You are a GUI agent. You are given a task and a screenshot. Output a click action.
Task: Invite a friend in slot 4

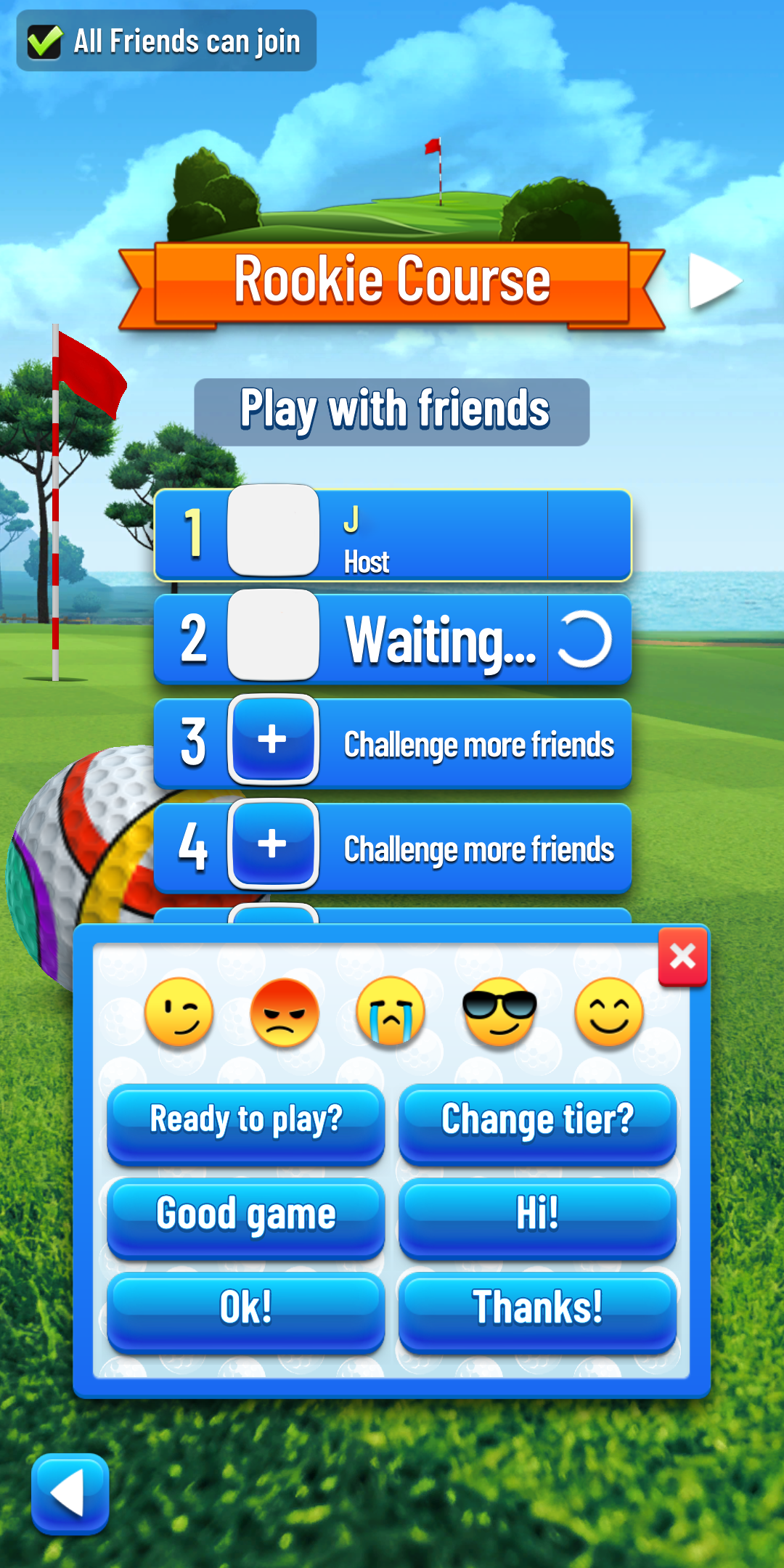[273, 844]
